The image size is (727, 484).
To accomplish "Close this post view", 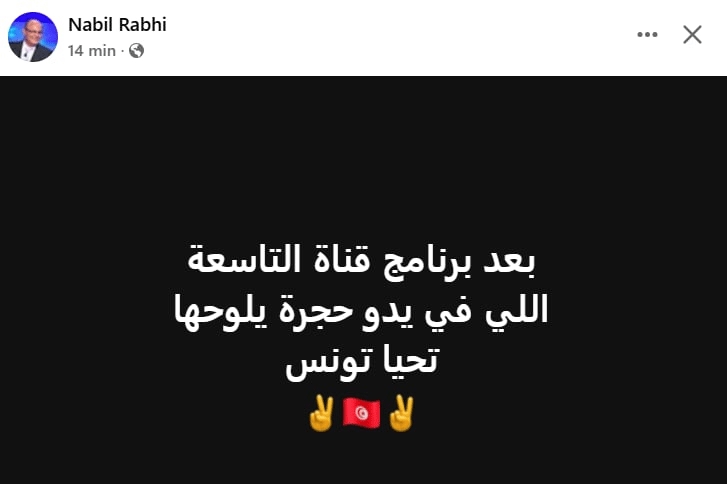I will [x=692, y=34].
